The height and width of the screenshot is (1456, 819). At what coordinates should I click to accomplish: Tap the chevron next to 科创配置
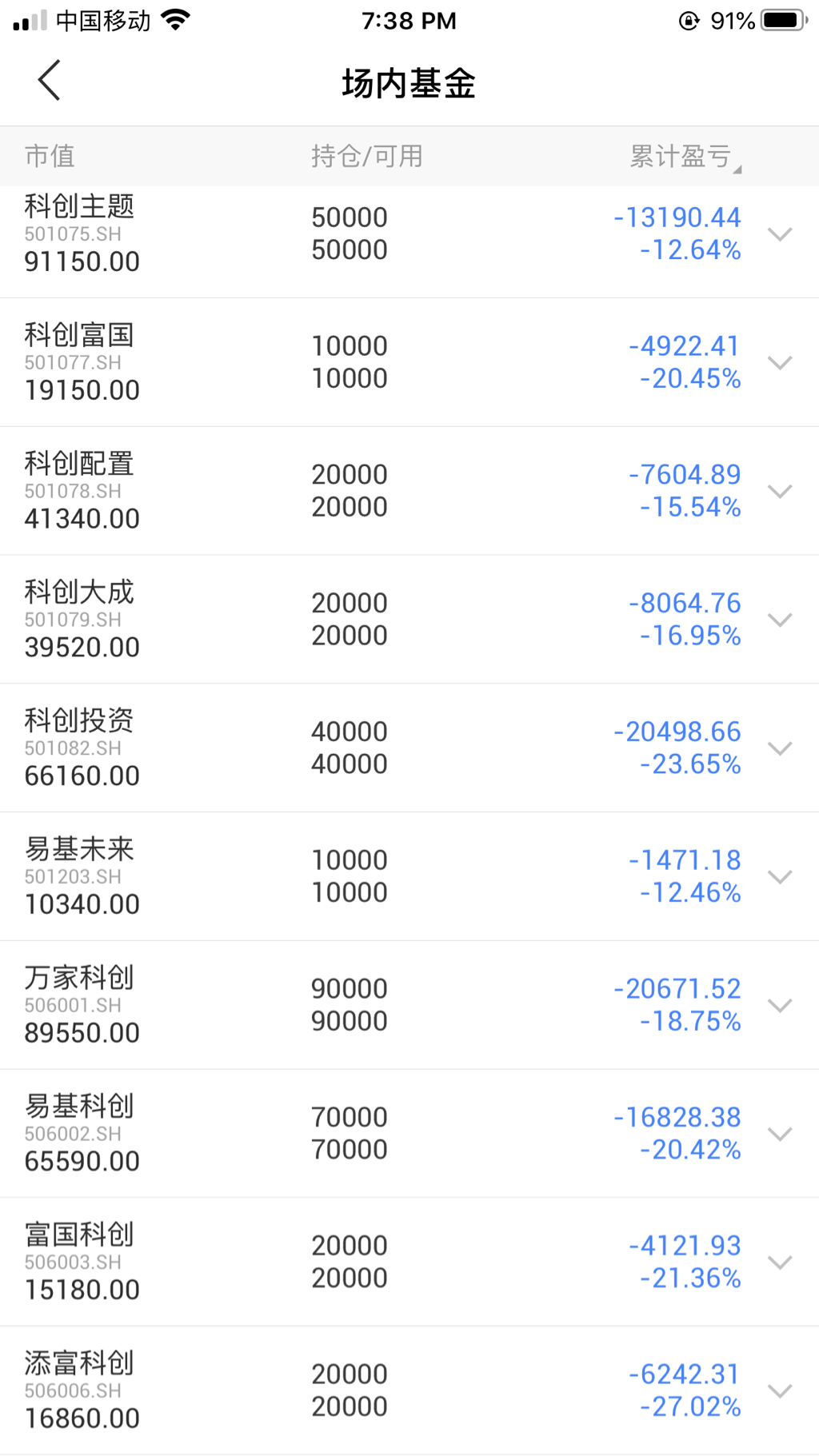(x=779, y=491)
